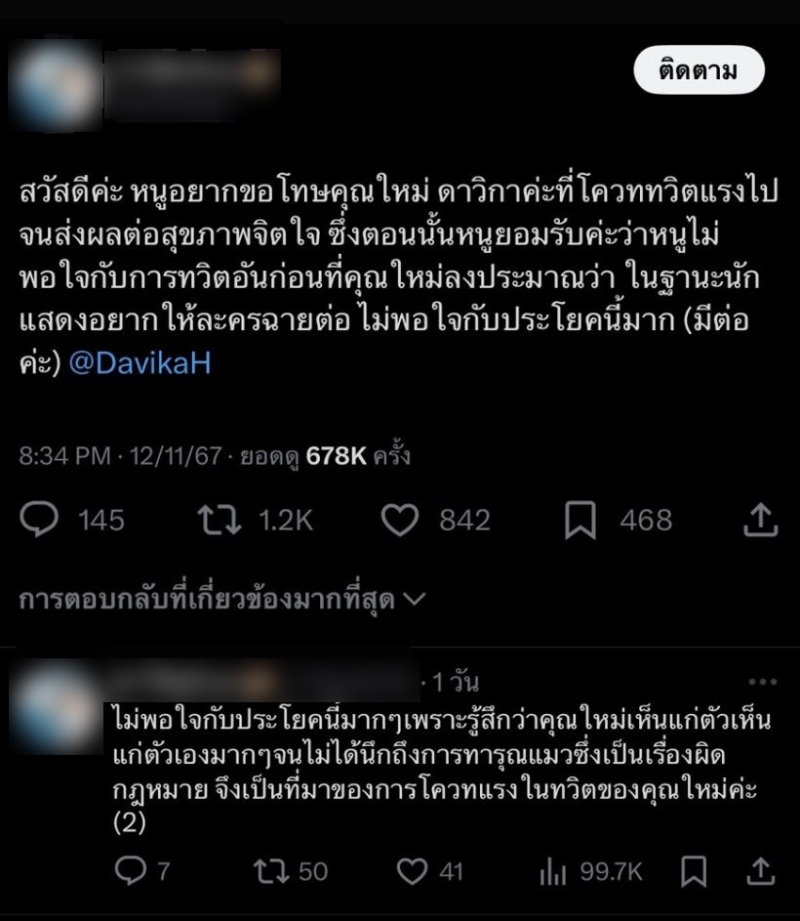This screenshot has height=921, width=800.
Task: Open the @DavikaH mention link
Action: [x=140, y=364]
